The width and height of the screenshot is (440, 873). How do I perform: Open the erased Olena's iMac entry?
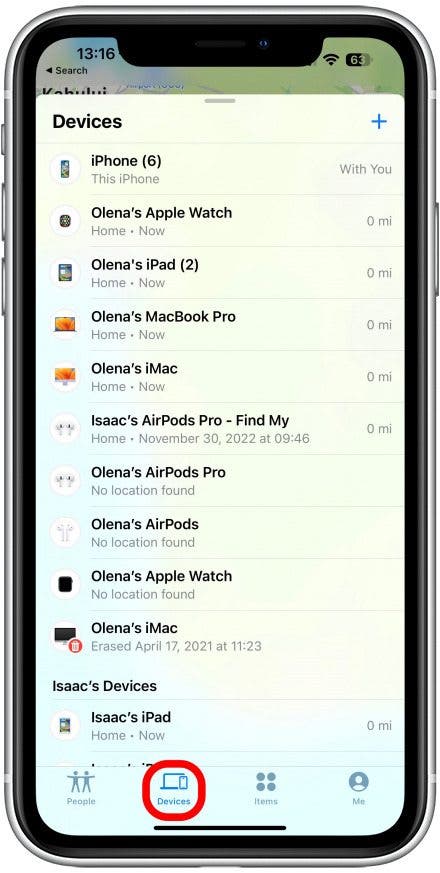click(x=220, y=636)
